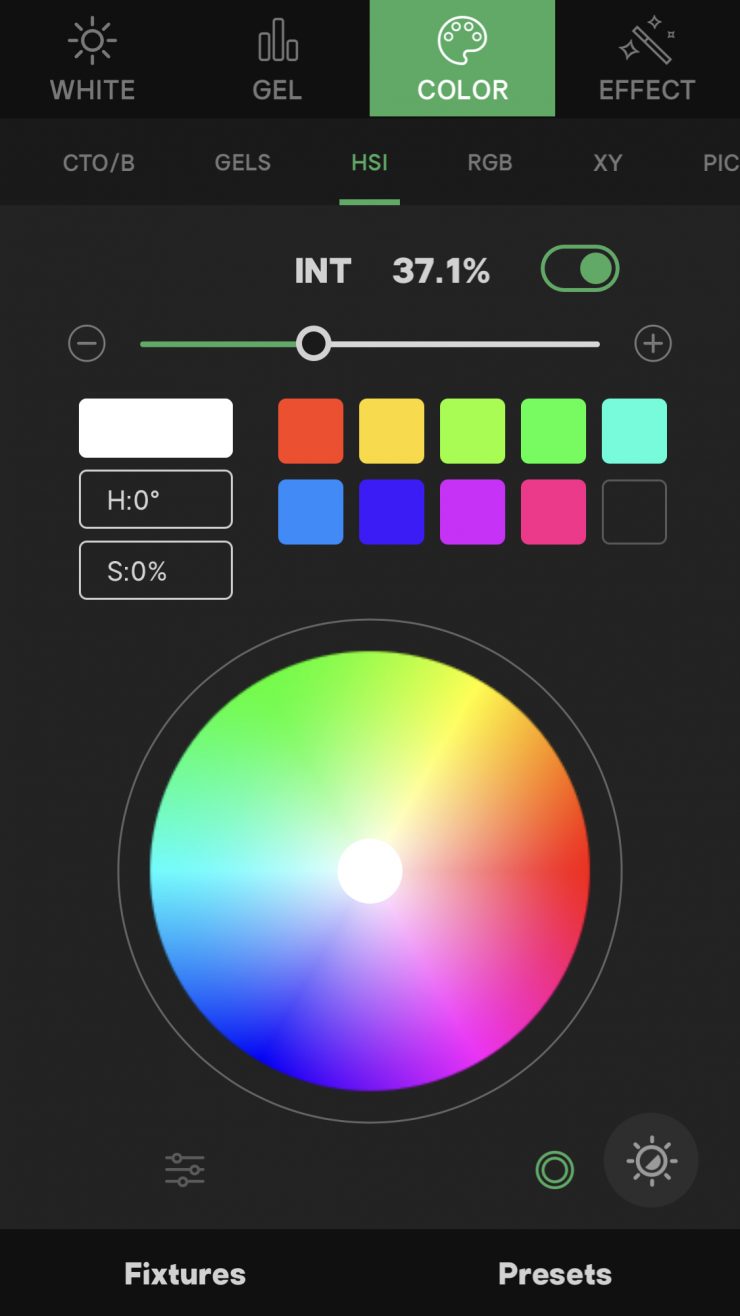Apply the magenta pink color swatch
This screenshot has height=1316, width=740.
pos(553,512)
